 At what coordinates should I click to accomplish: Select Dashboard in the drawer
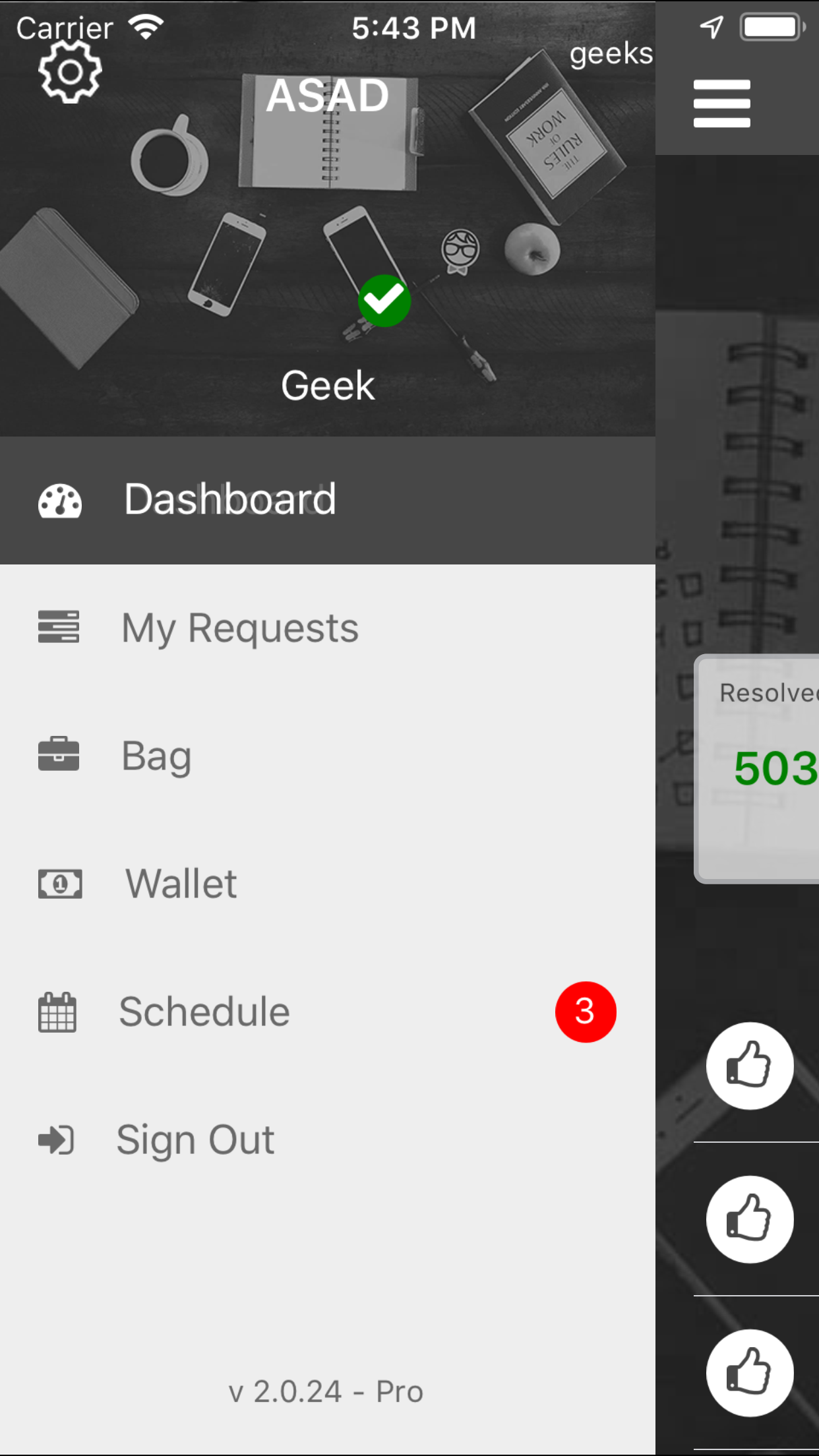229,500
